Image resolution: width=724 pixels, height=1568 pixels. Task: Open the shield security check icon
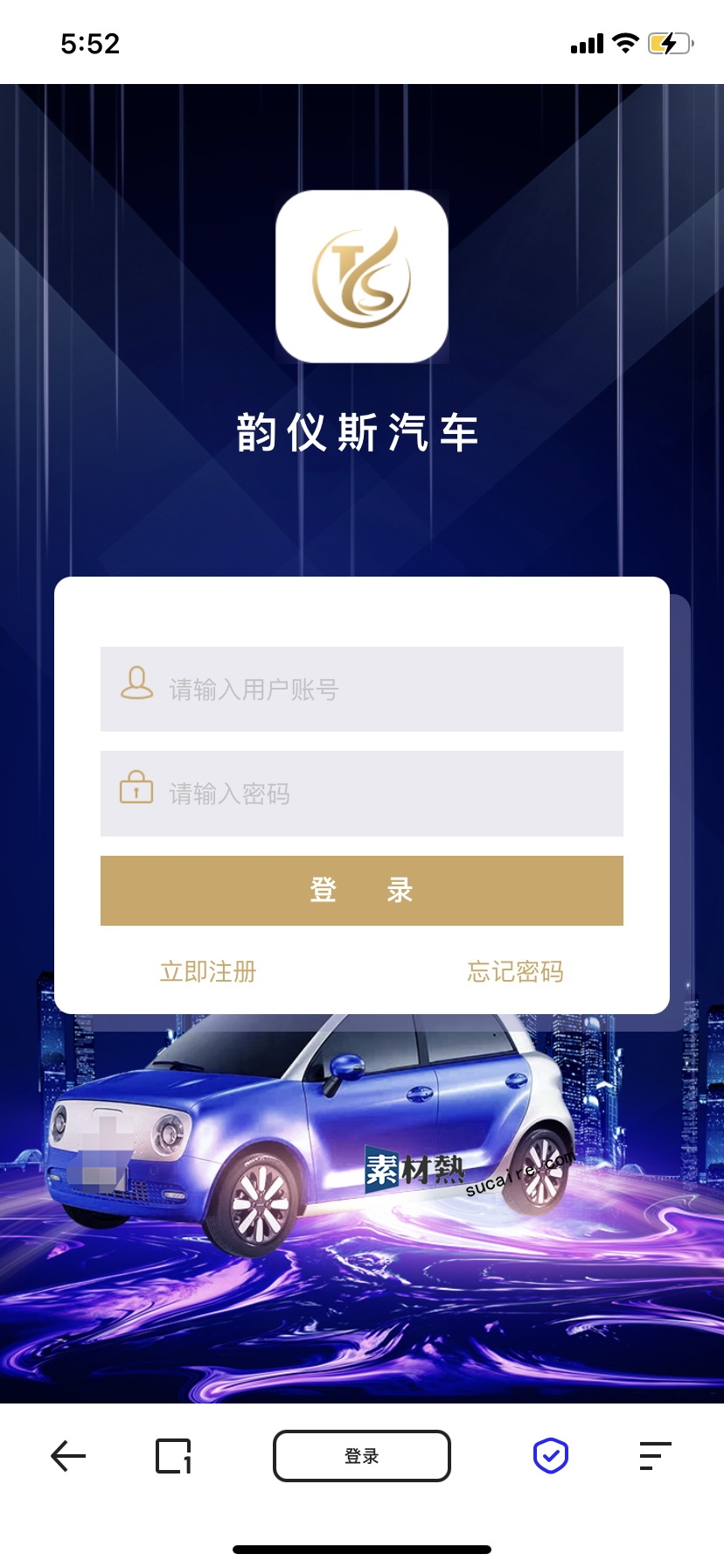tap(551, 1456)
